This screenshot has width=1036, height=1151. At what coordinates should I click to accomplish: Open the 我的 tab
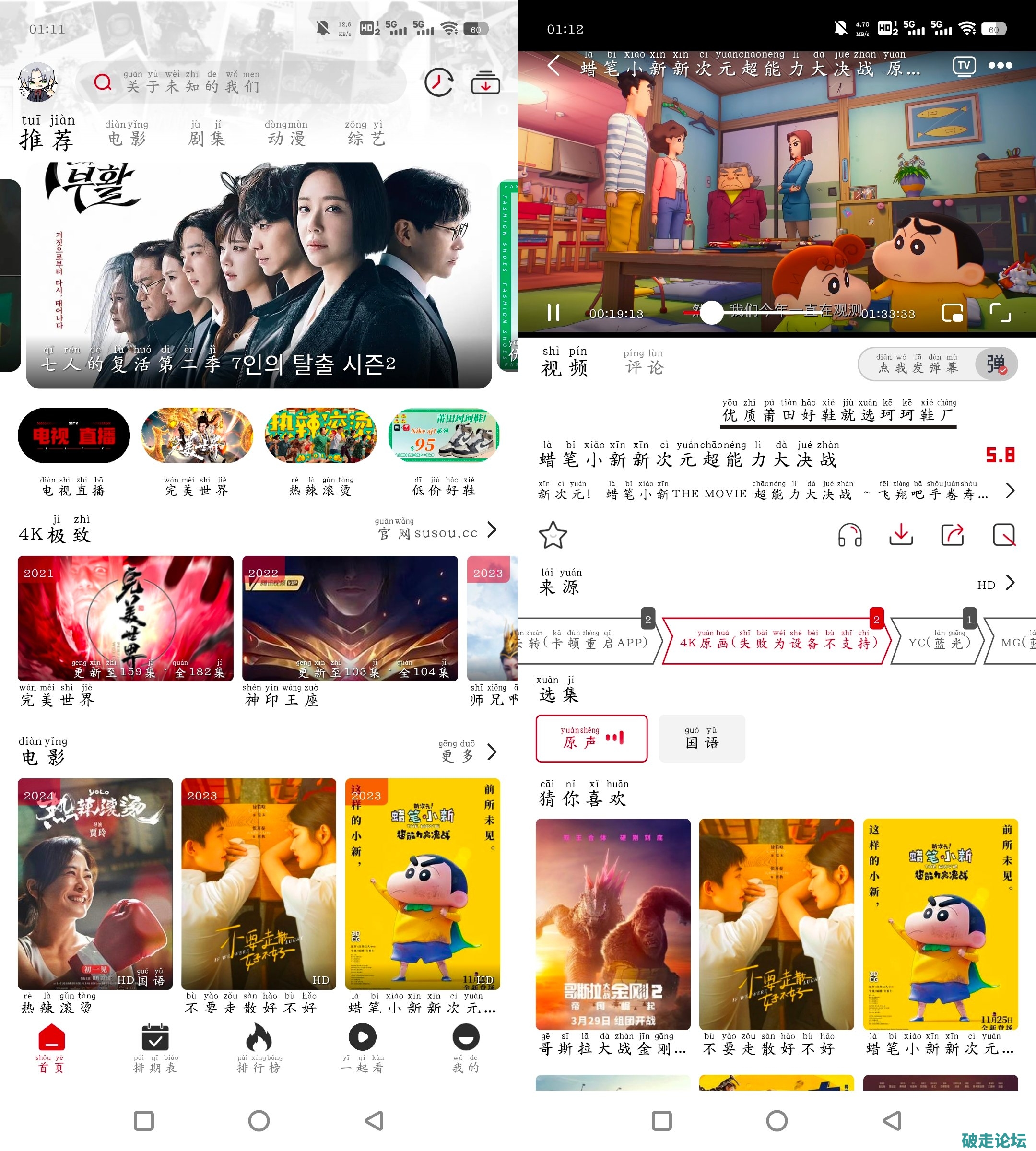(466, 1048)
